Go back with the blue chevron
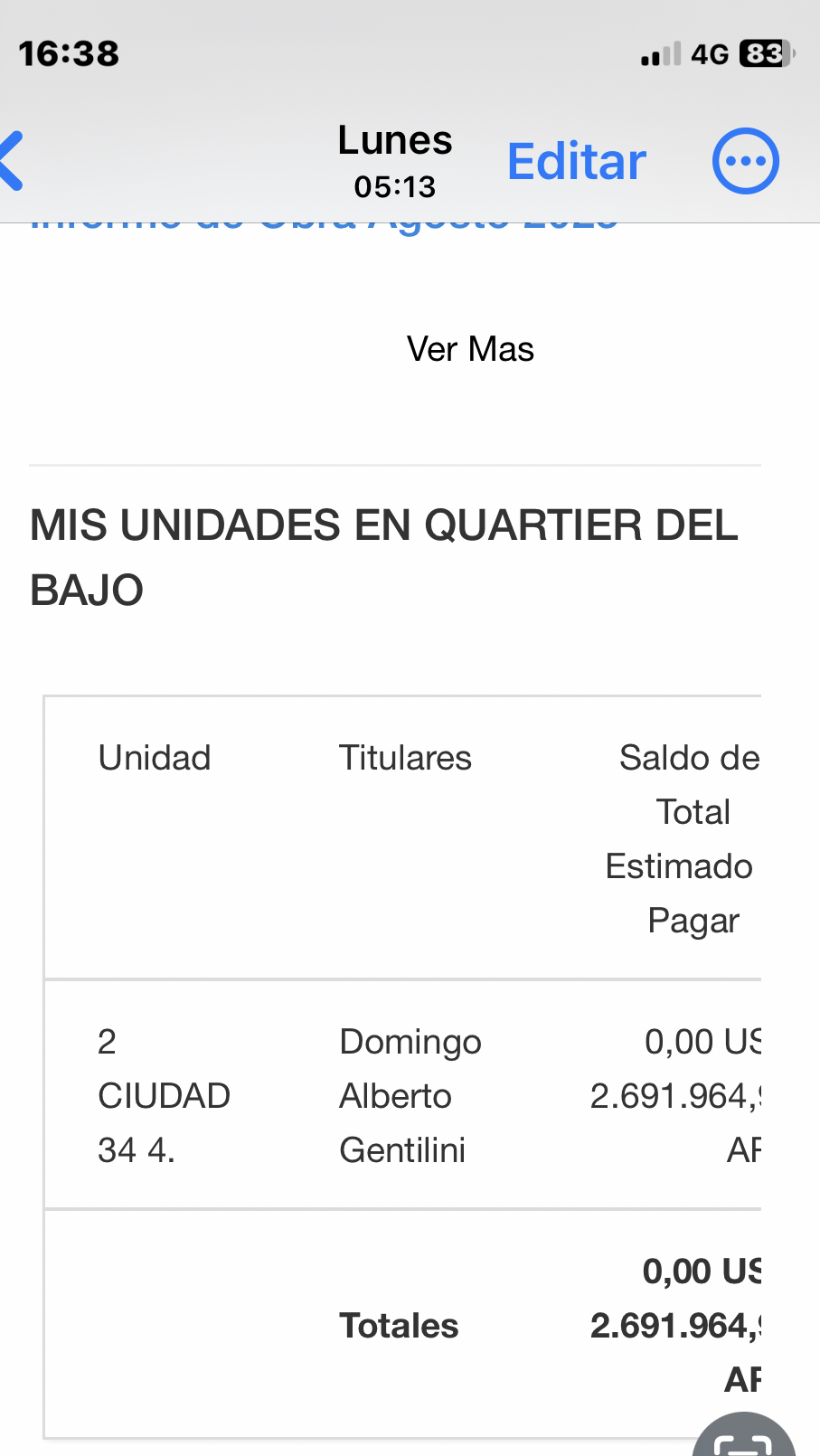820x1456 pixels. coord(11,161)
